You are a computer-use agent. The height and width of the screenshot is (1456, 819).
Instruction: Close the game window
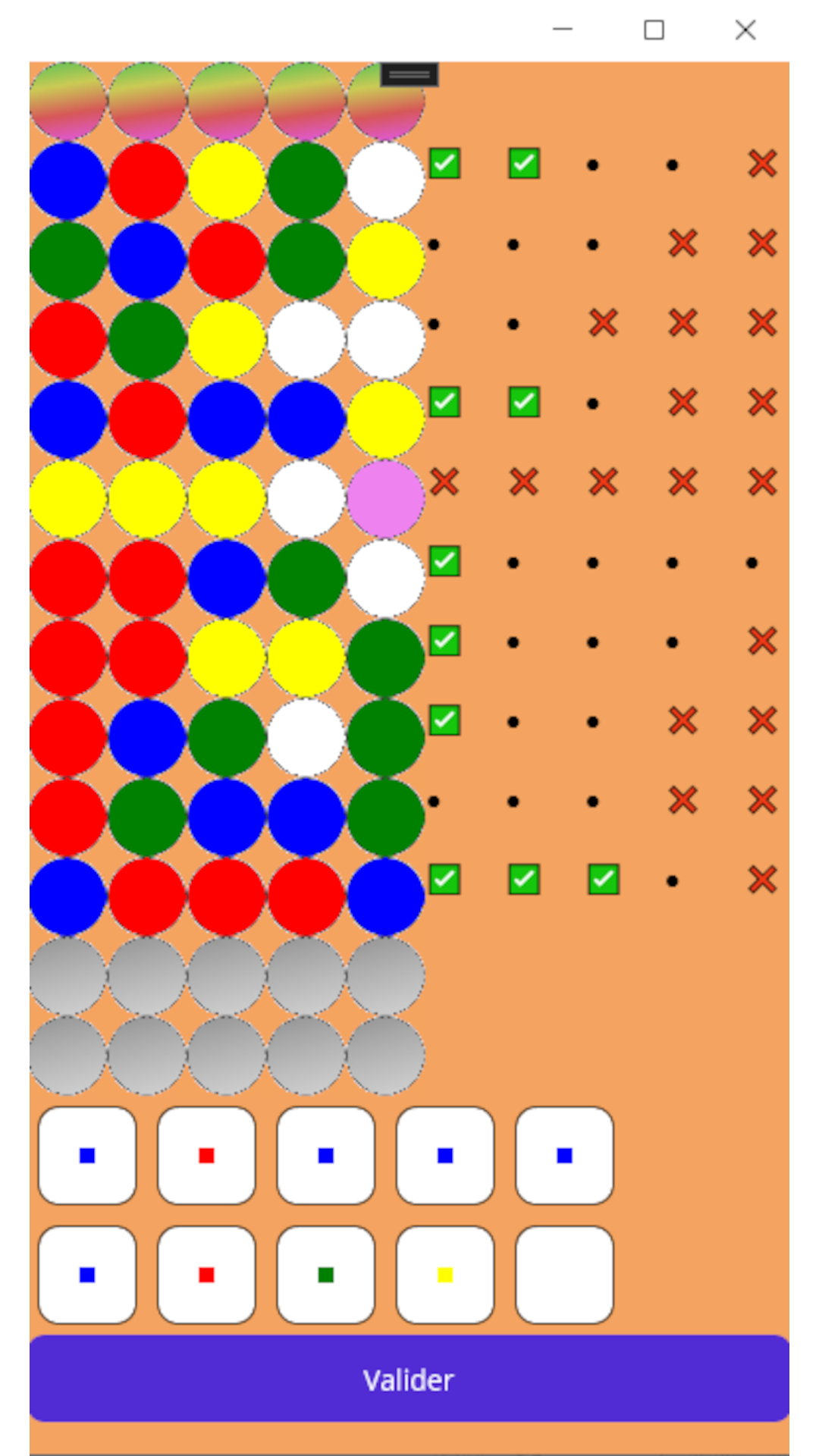coord(745,30)
